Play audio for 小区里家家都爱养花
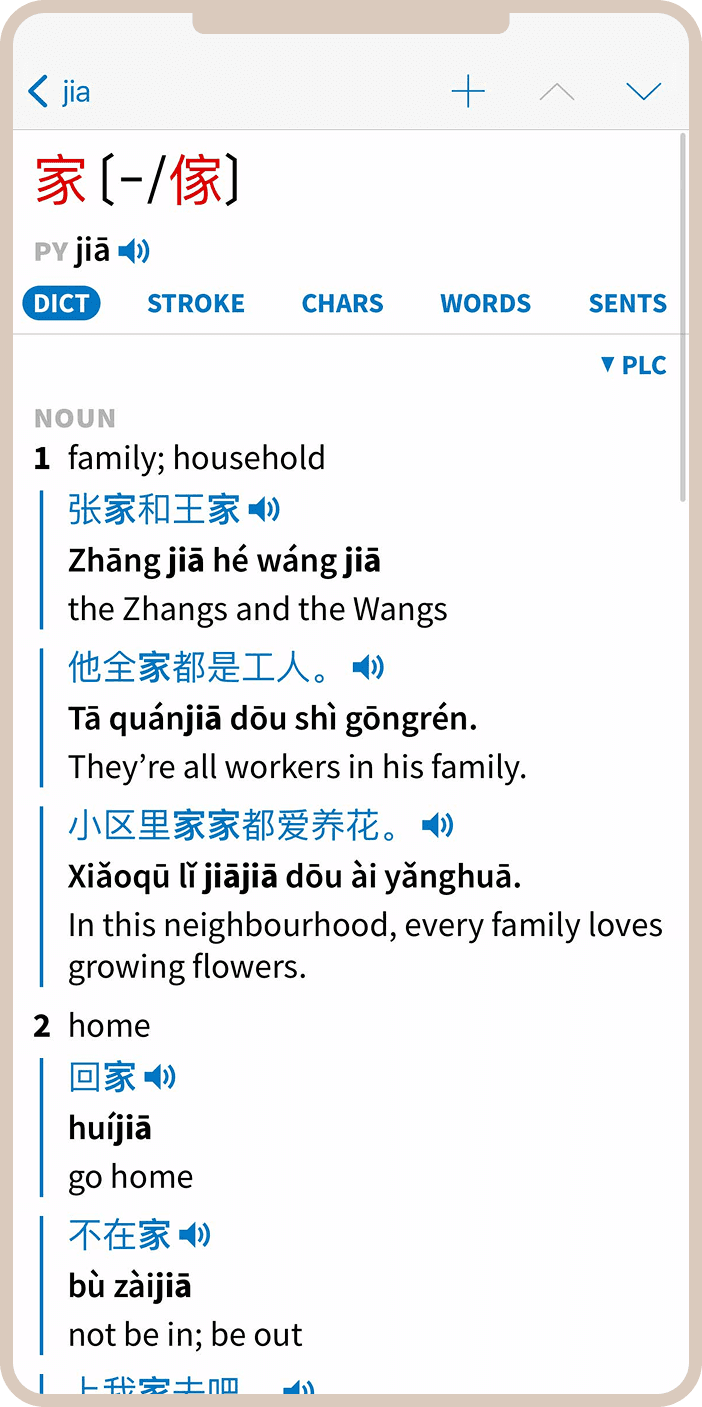Image resolution: width=702 pixels, height=1407 pixels. 437,826
